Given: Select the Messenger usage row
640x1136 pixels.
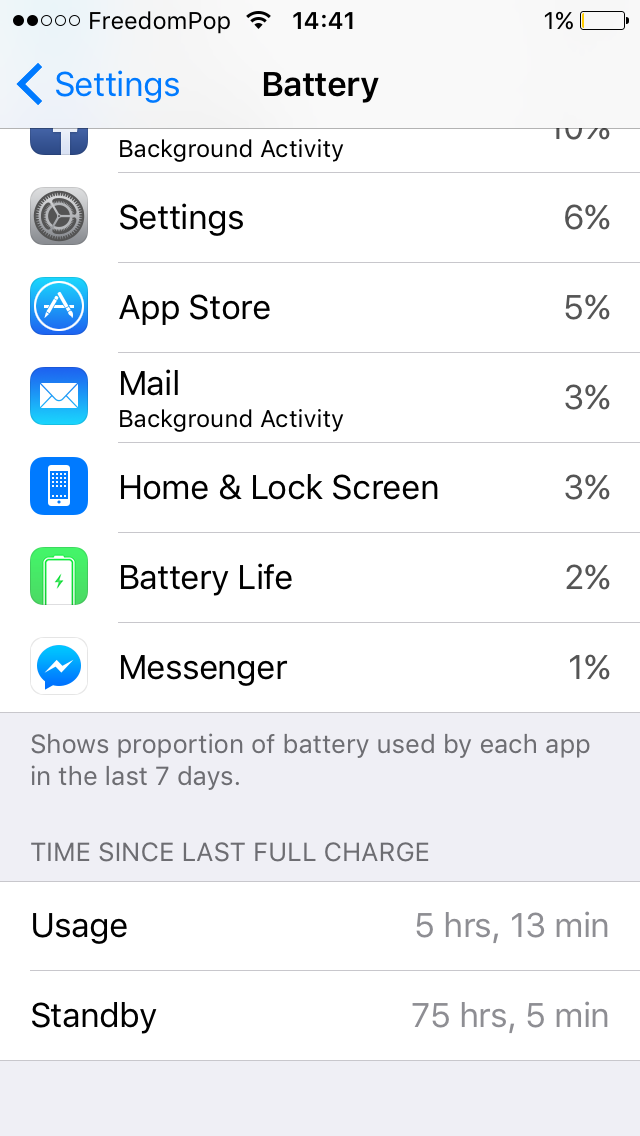Looking at the screenshot, I should click(x=320, y=668).
